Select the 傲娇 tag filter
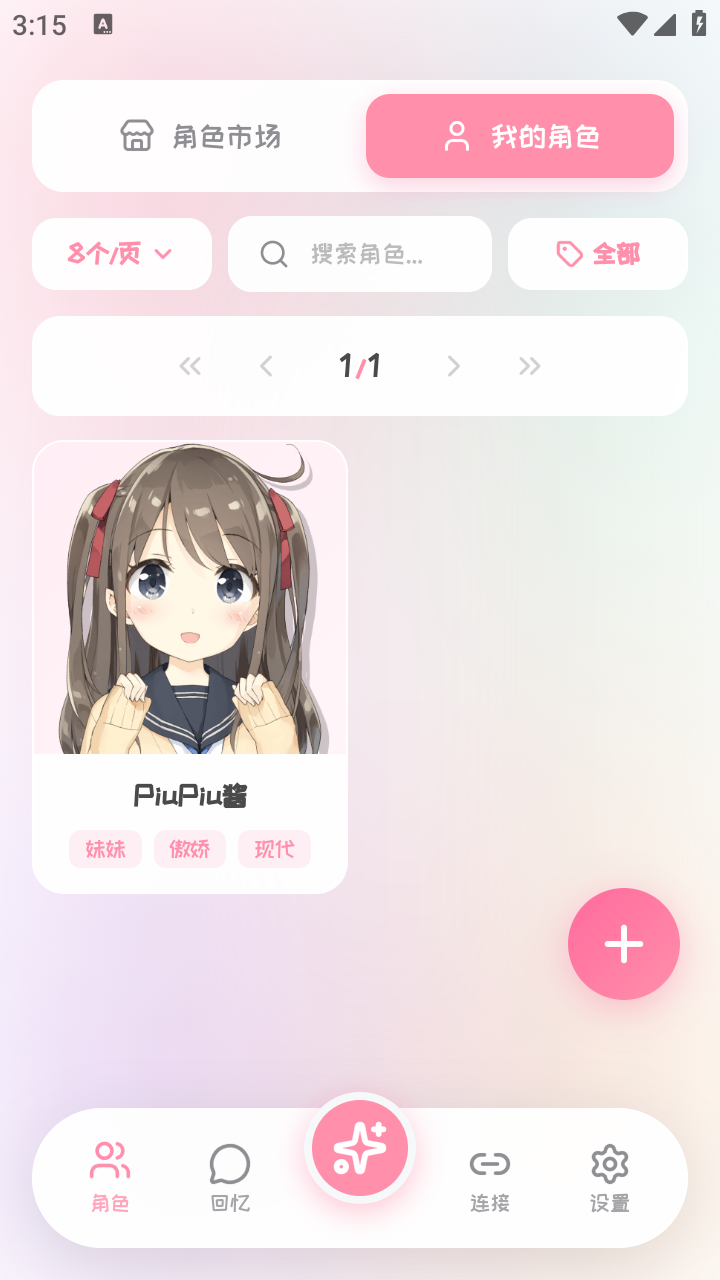The width and height of the screenshot is (720, 1280). click(x=189, y=848)
